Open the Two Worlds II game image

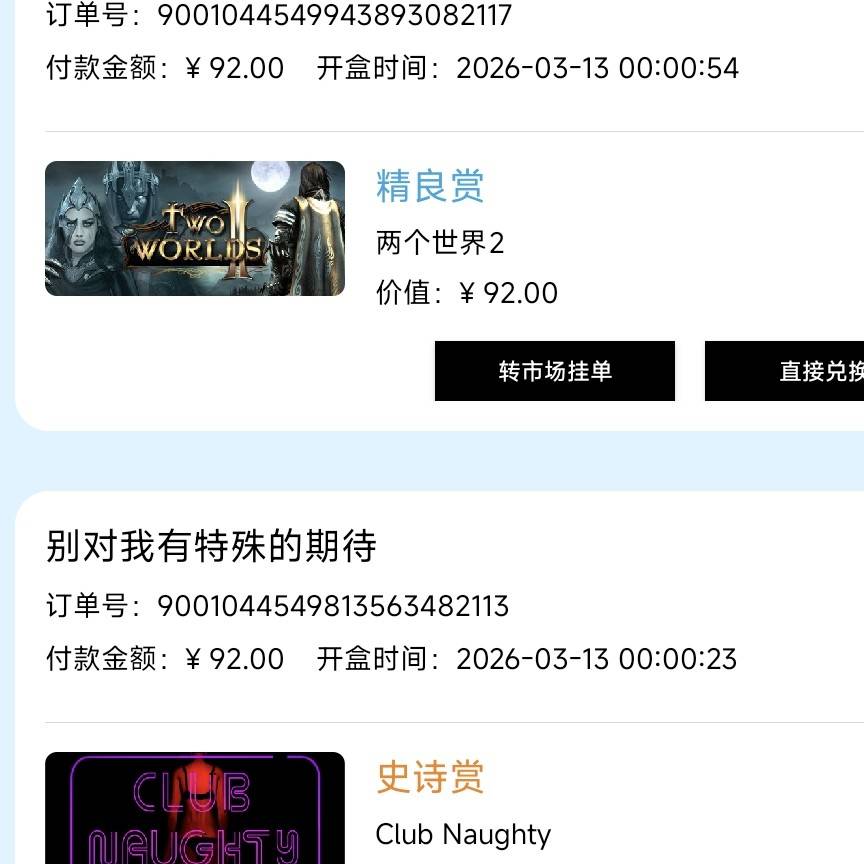pos(195,229)
